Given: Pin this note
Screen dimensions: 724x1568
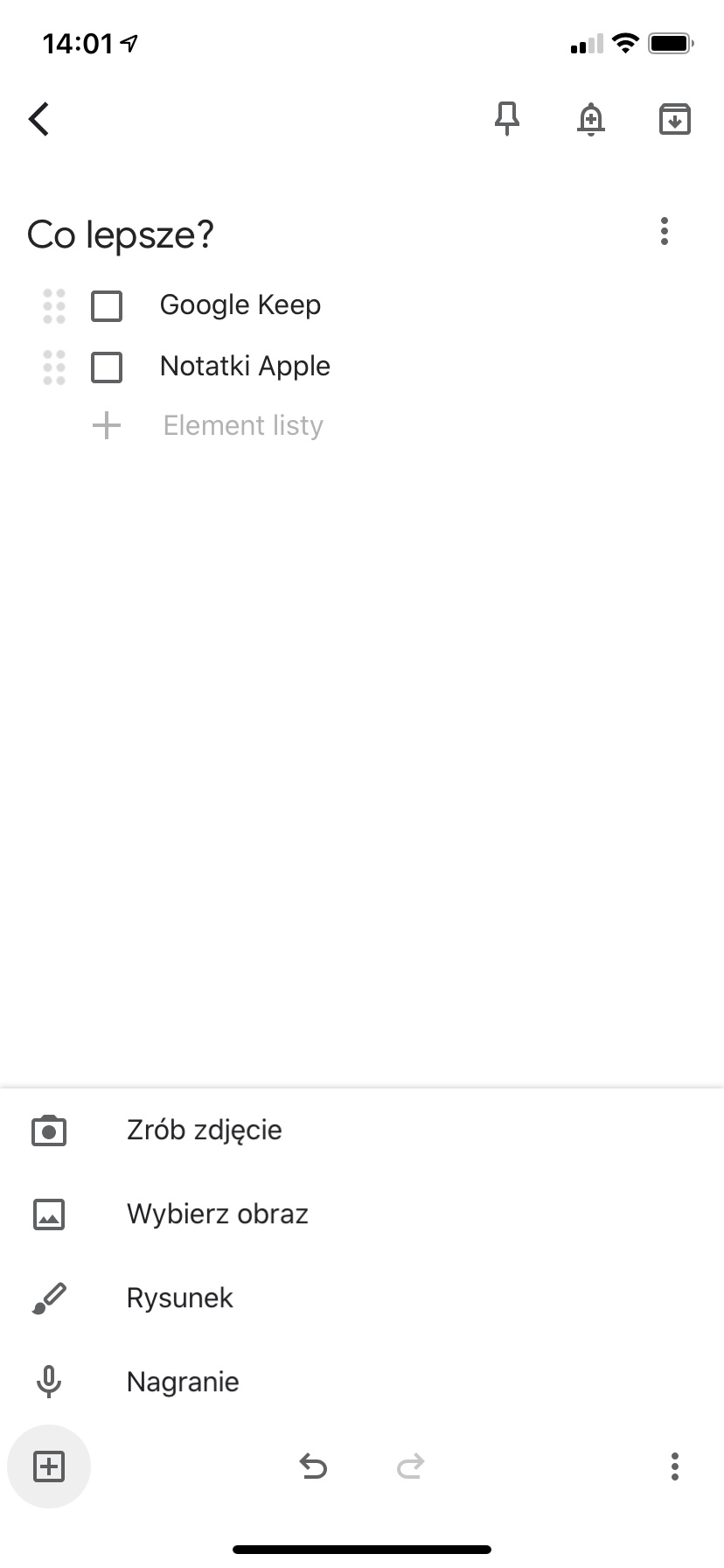Looking at the screenshot, I should (507, 119).
